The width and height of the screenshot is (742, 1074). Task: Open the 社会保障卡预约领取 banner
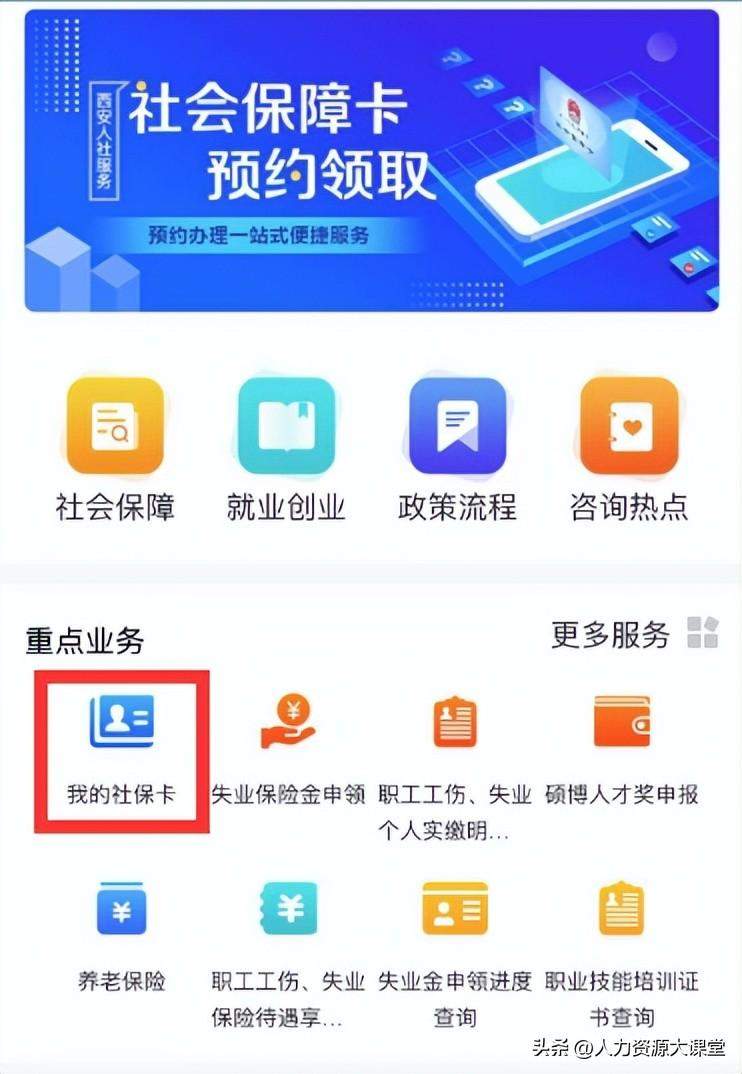point(371,160)
